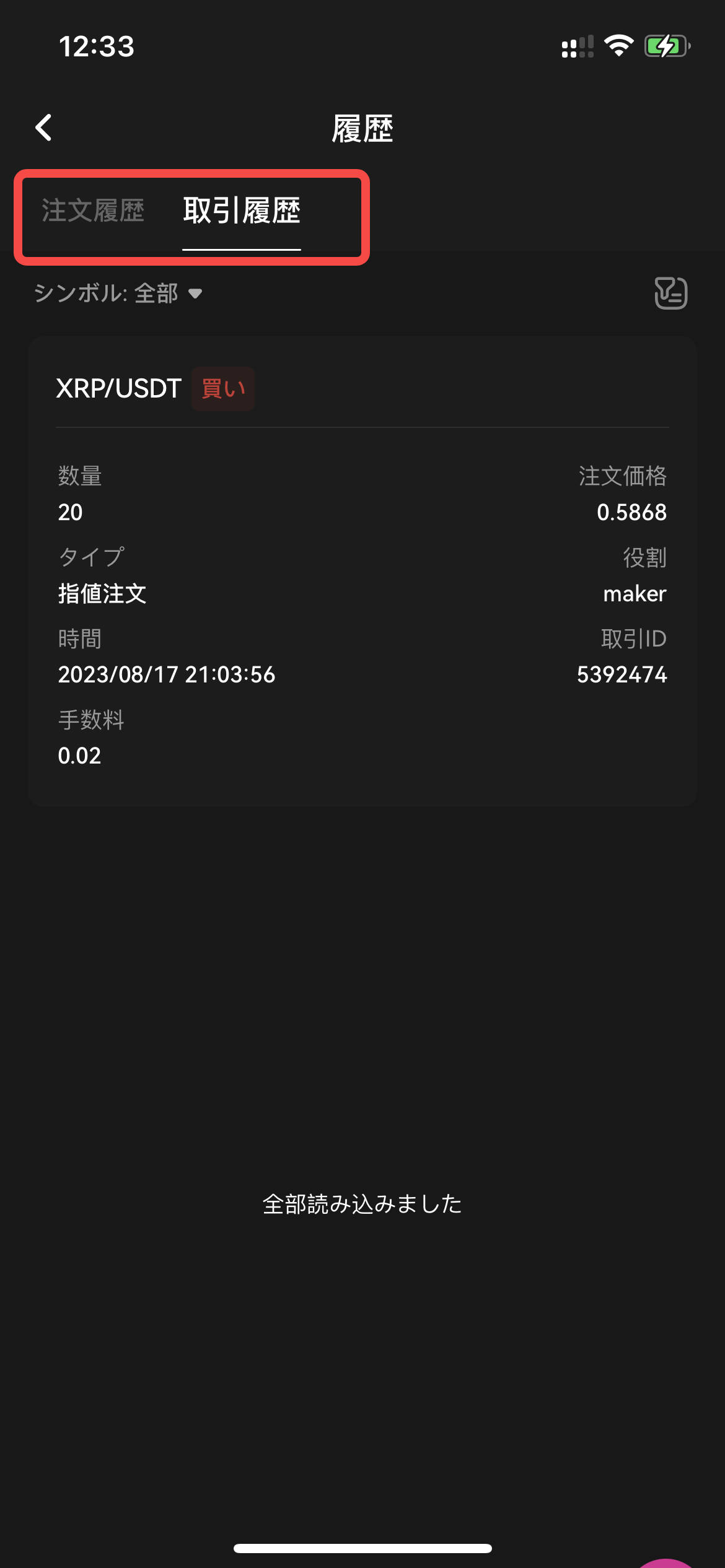Open the filter icon beside the symbol dropdown
The image size is (725, 1568).
tap(670, 294)
